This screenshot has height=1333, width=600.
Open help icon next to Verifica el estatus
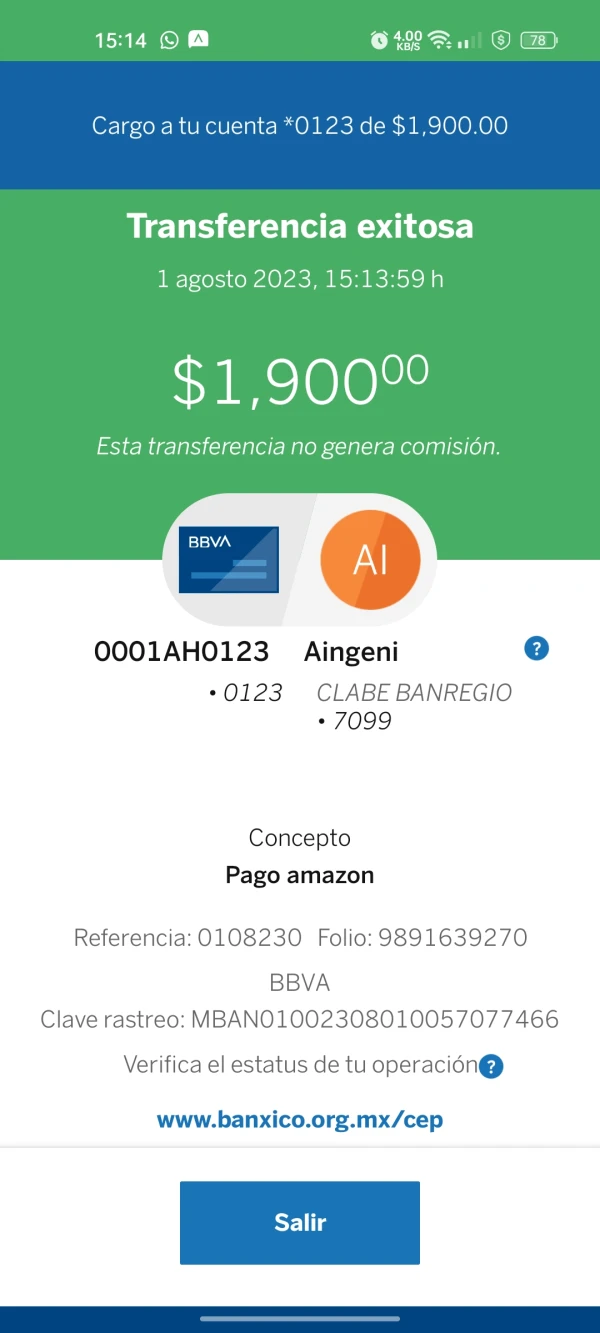click(491, 1067)
